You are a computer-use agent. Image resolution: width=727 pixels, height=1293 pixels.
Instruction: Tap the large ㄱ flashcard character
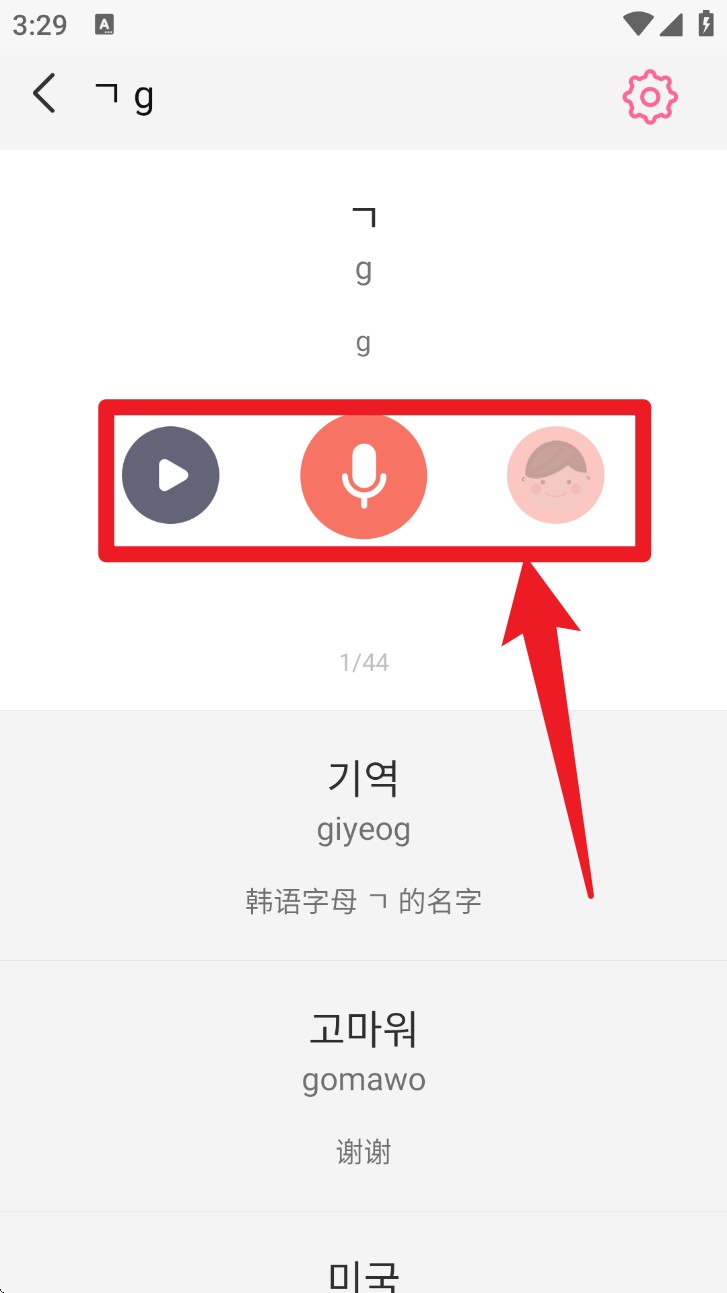[x=363, y=213]
